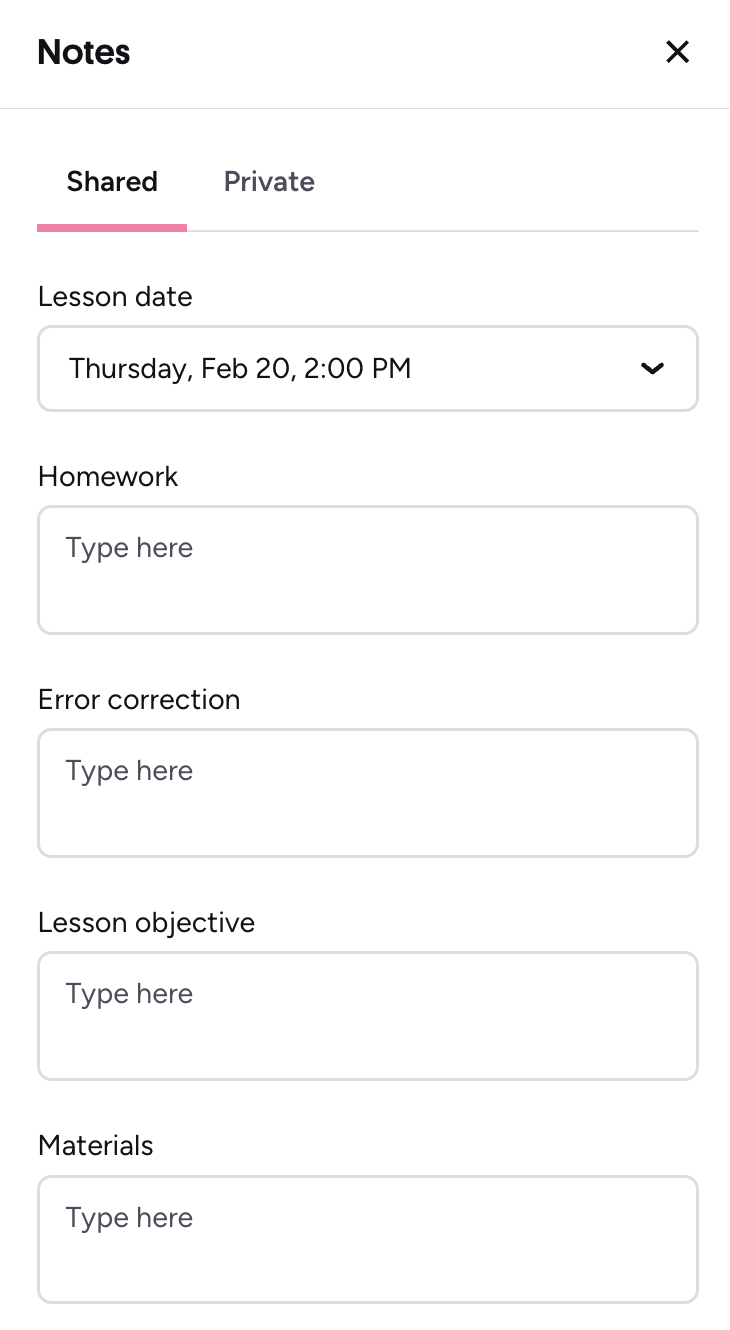Tap the Error correction input box
The width and height of the screenshot is (730, 1330).
pyautogui.click(x=367, y=793)
